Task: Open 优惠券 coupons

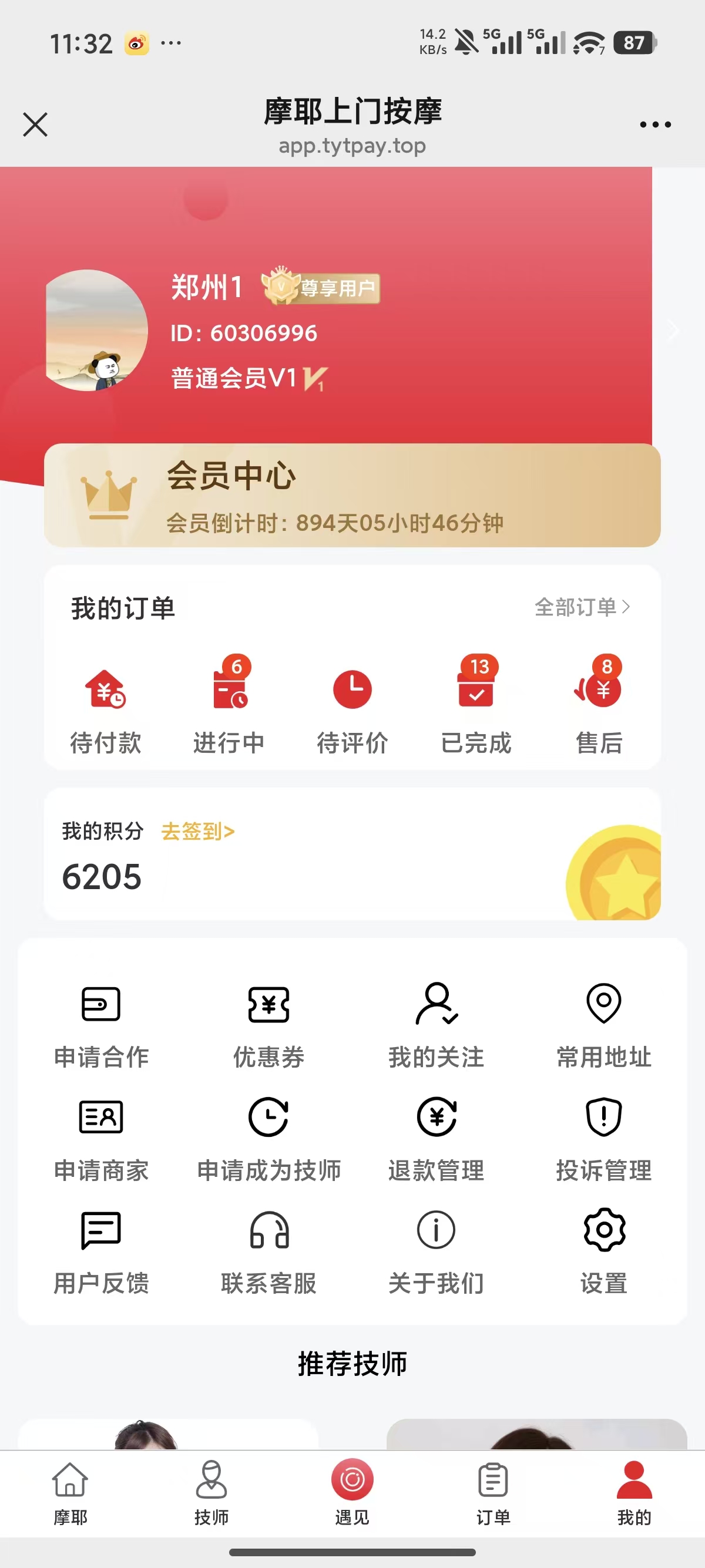Action: pos(268,1027)
